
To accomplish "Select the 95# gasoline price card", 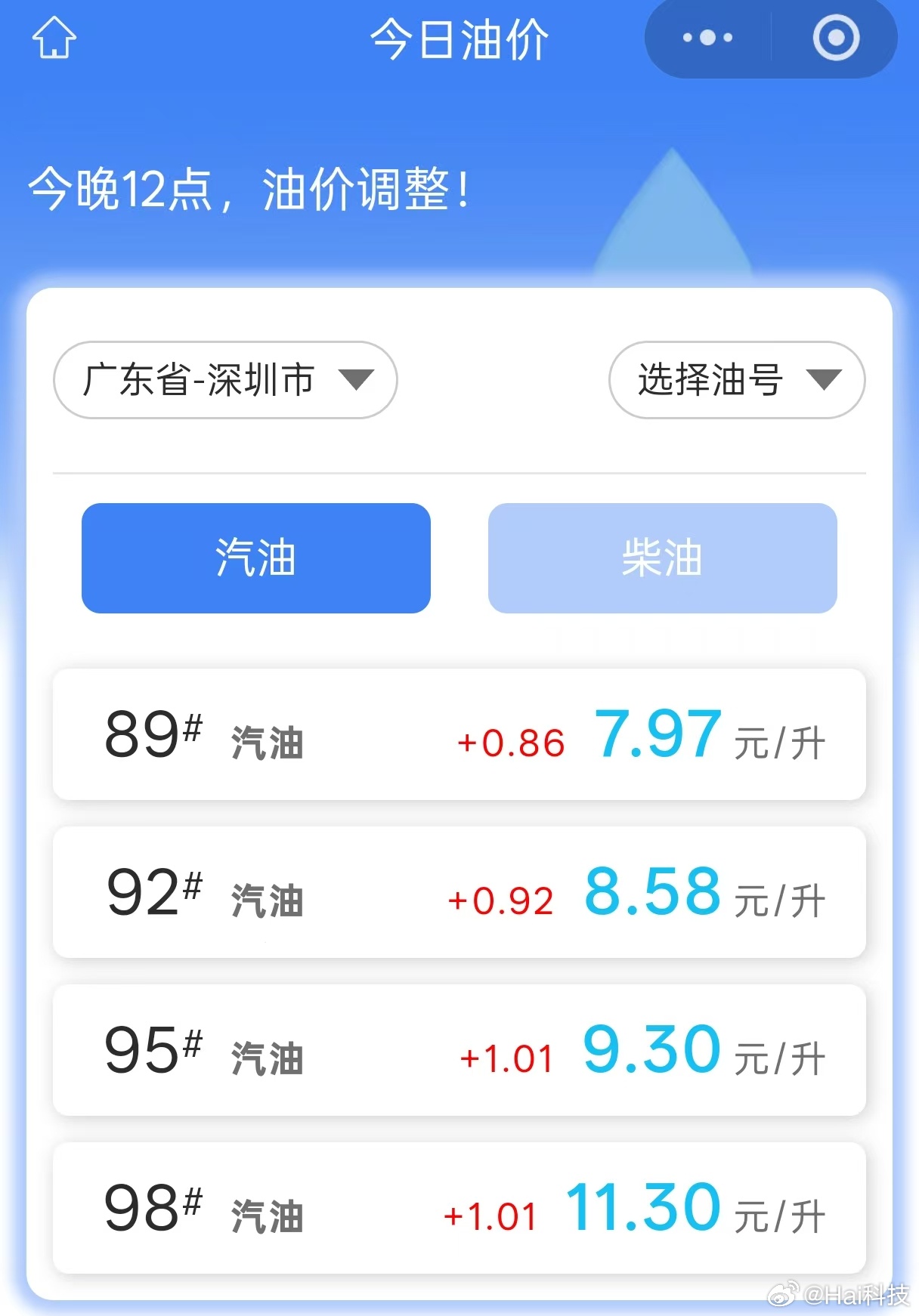I will [460, 1053].
